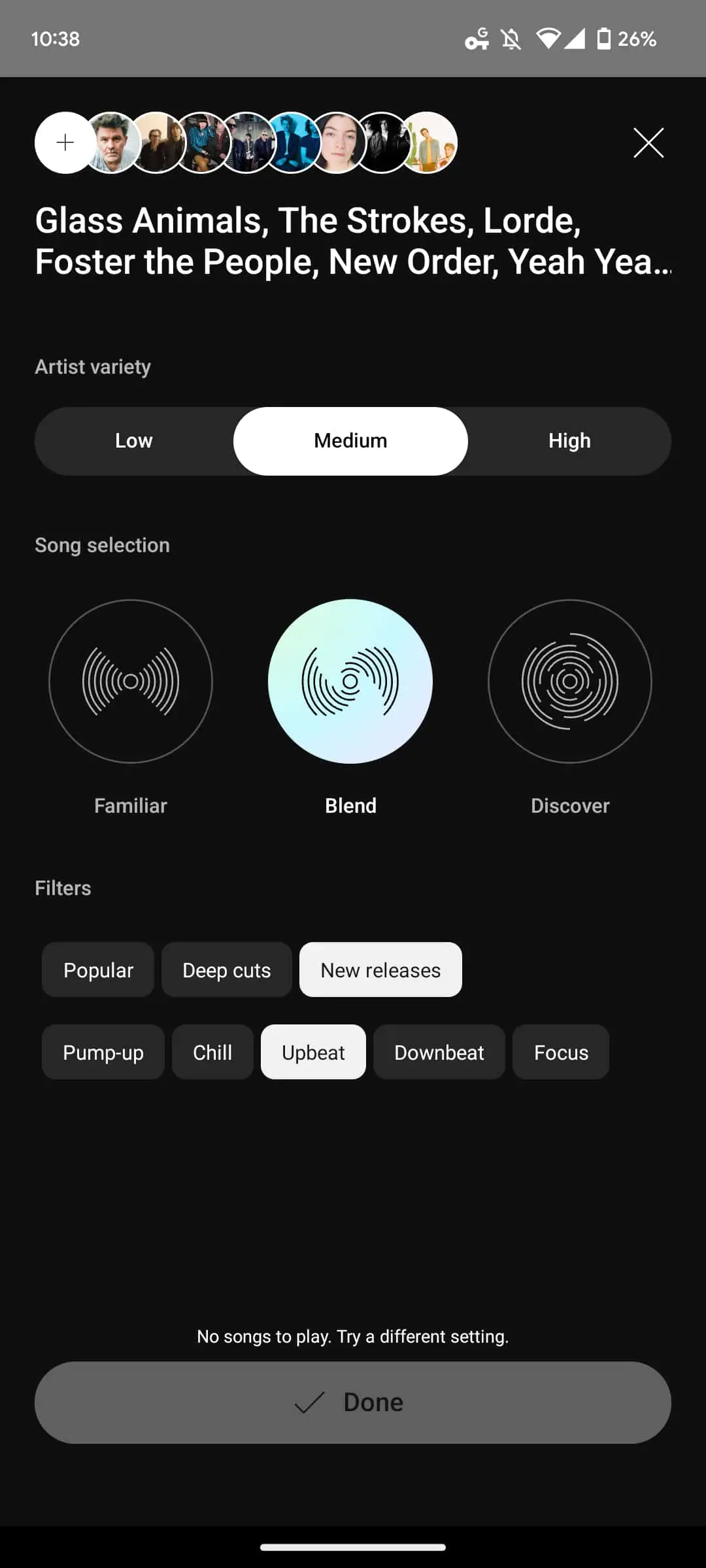Add another artist with the plus button

tap(65, 142)
